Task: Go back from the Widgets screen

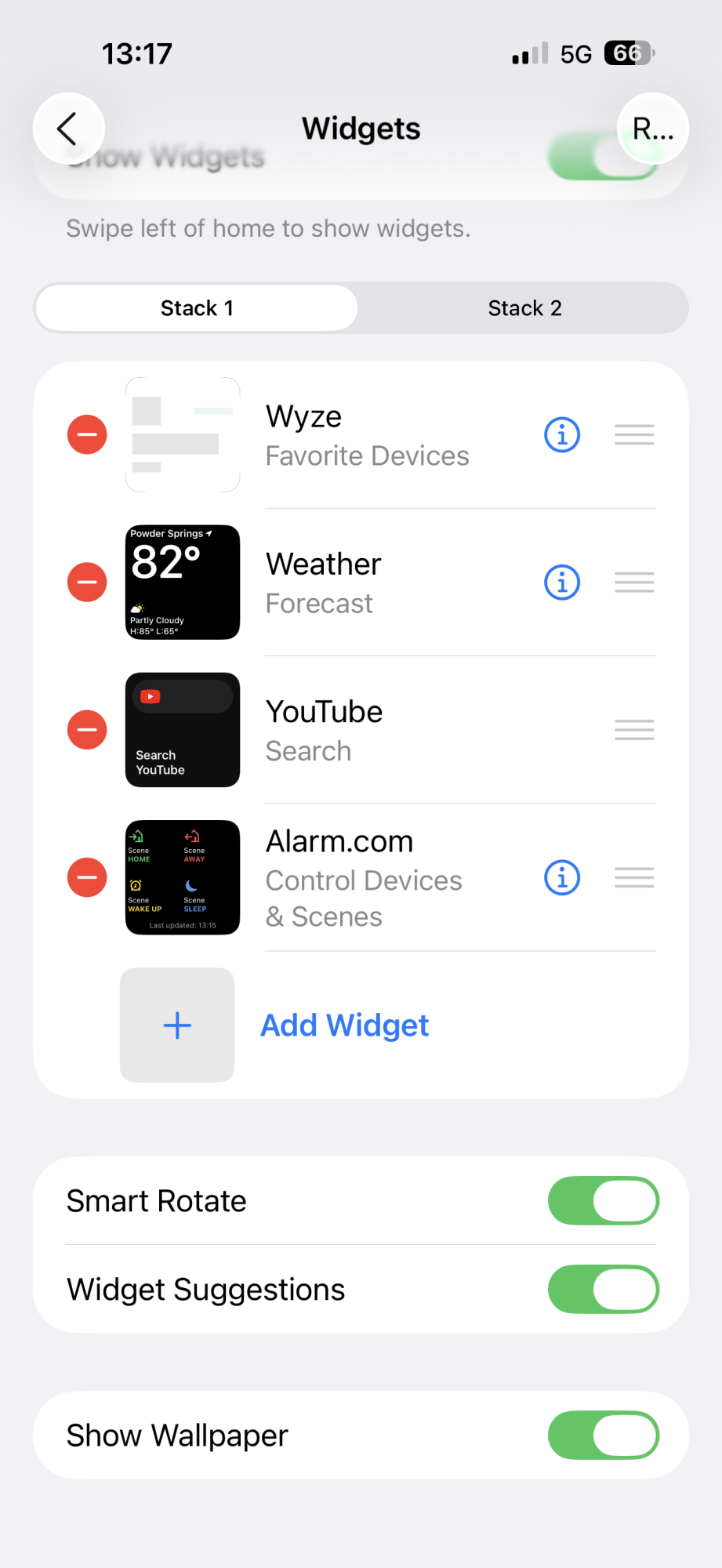Action: pyautogui.click(x=68, y=129)
